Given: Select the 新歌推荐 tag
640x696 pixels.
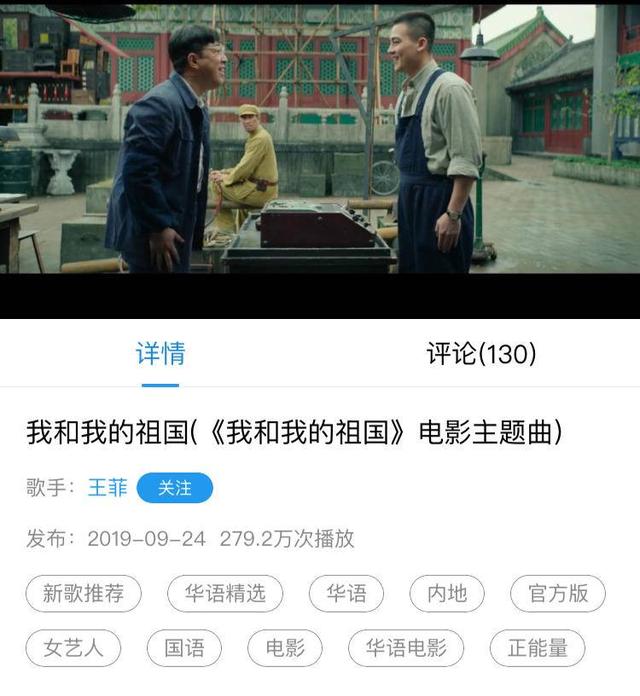Looking at the screenshot, I should [83, 594].
